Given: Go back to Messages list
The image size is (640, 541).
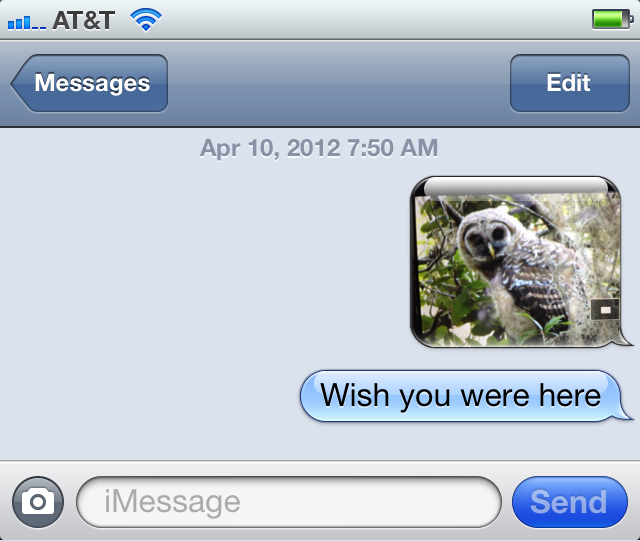Looking at the screenshot, I should pyautogui.click(x=90, y=83).
